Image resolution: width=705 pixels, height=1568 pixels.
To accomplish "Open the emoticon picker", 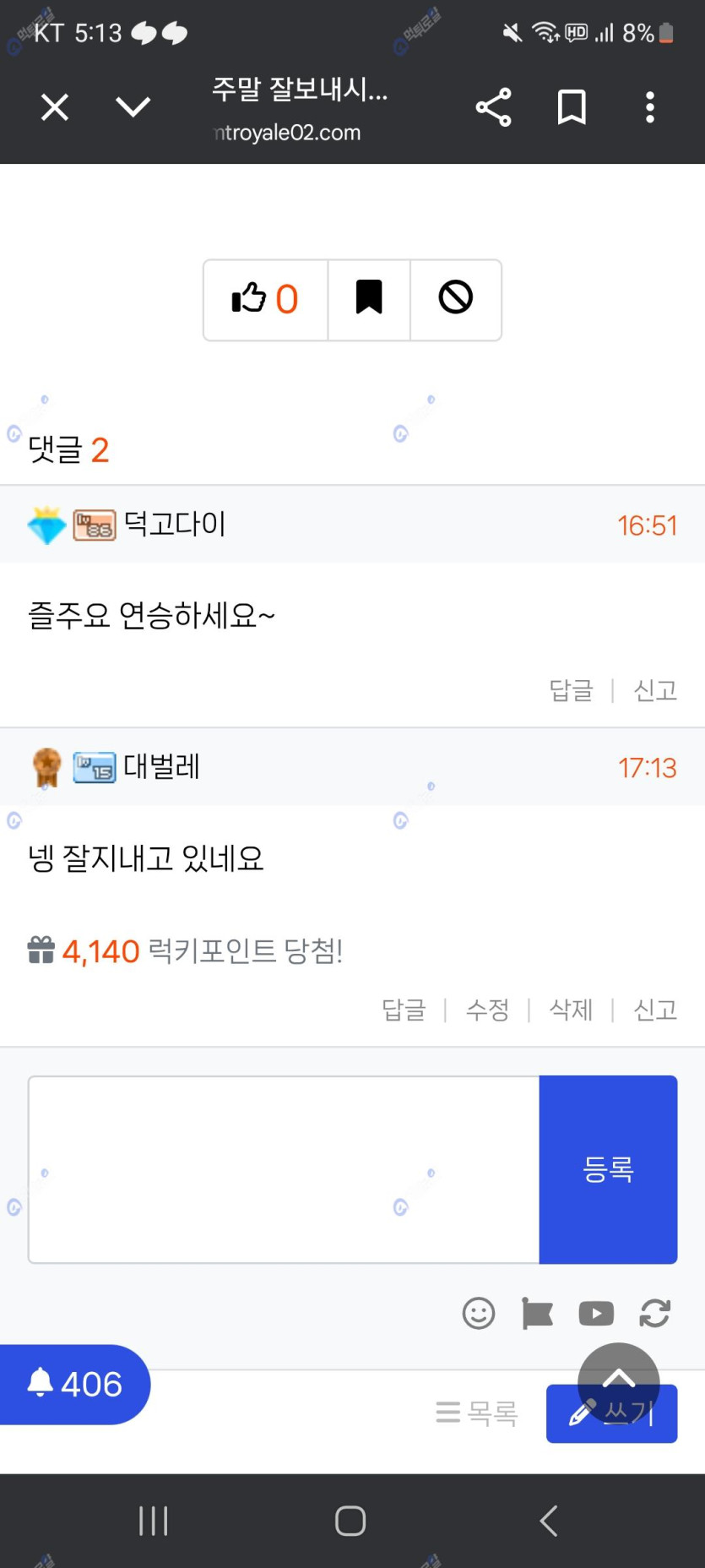I will [x=479, y=1314].
